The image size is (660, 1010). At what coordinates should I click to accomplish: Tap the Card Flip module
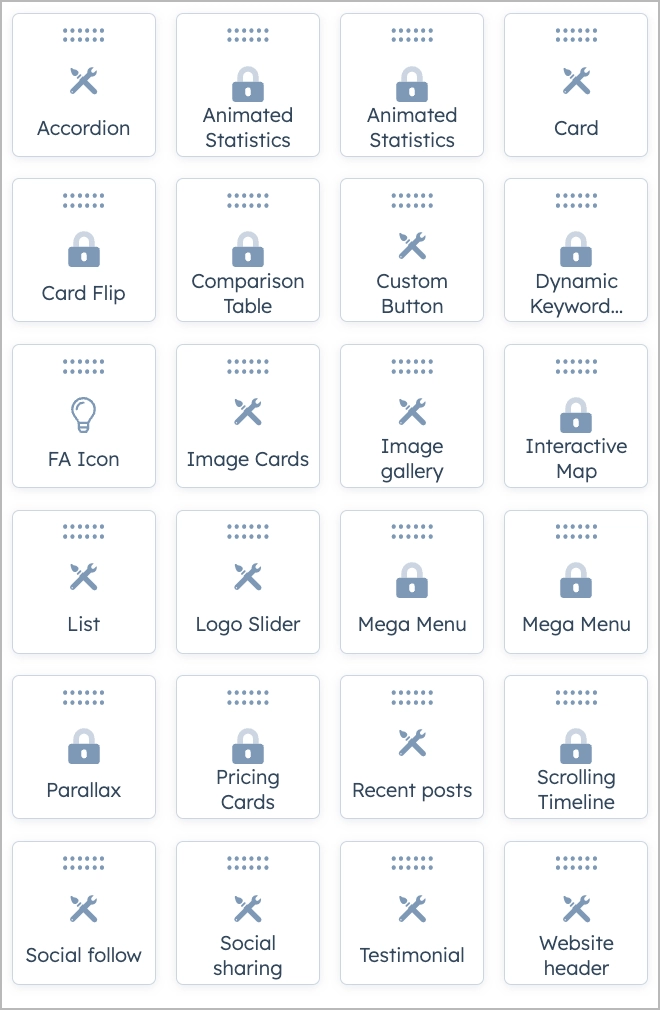coord(84,251)
